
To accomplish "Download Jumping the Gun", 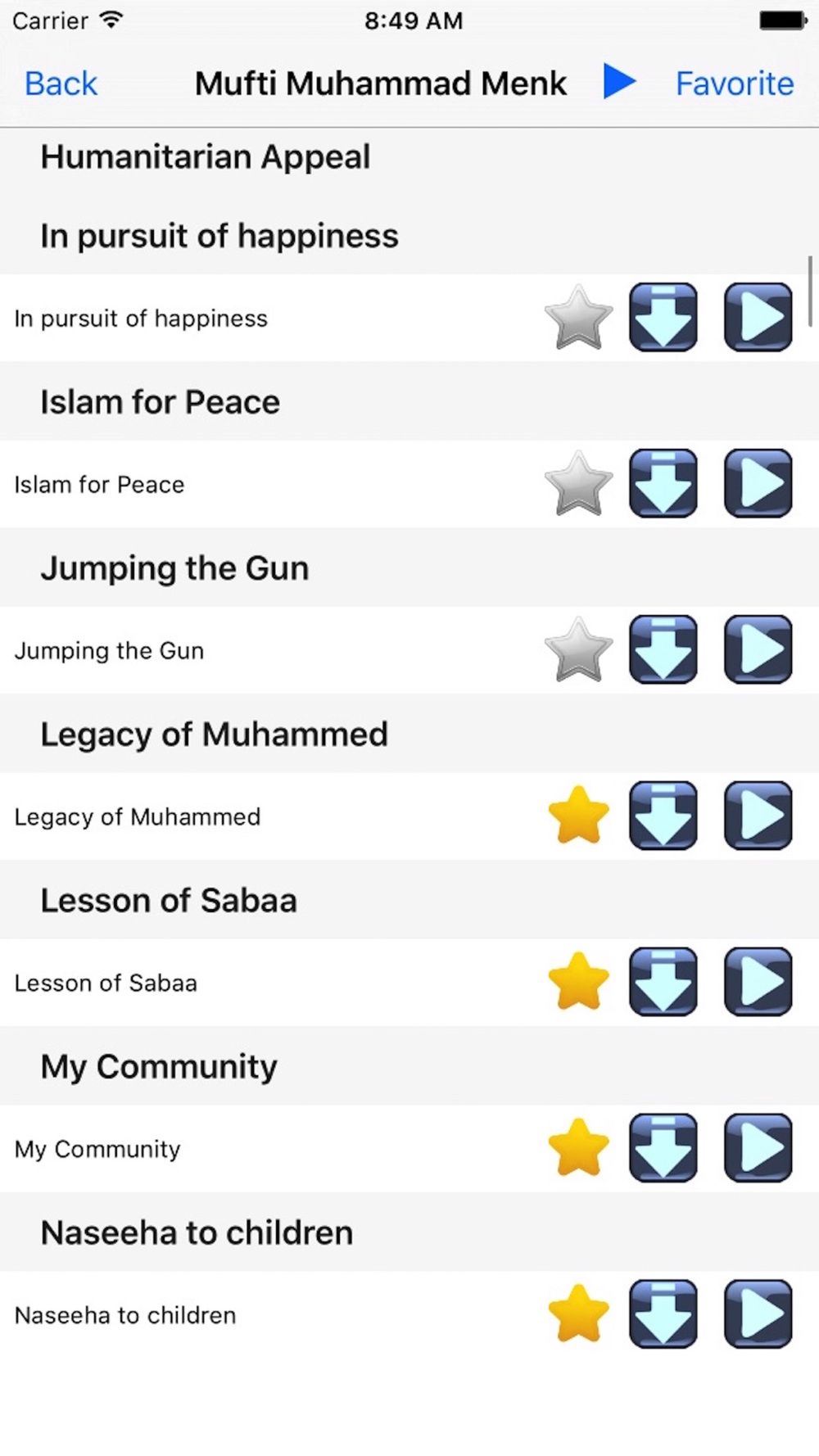I will point(663,650).
